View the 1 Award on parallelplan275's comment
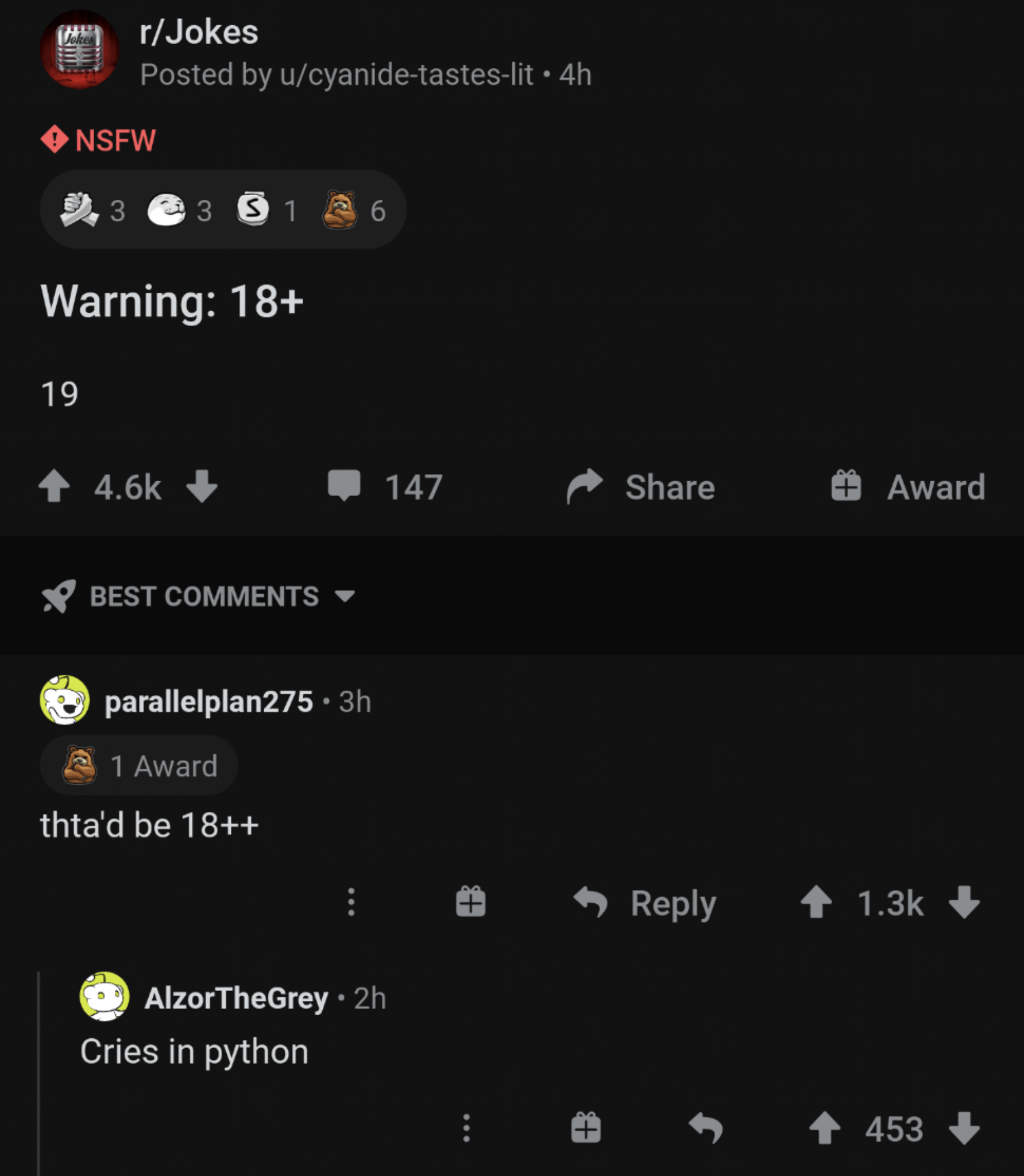 [x=140, y=765]
